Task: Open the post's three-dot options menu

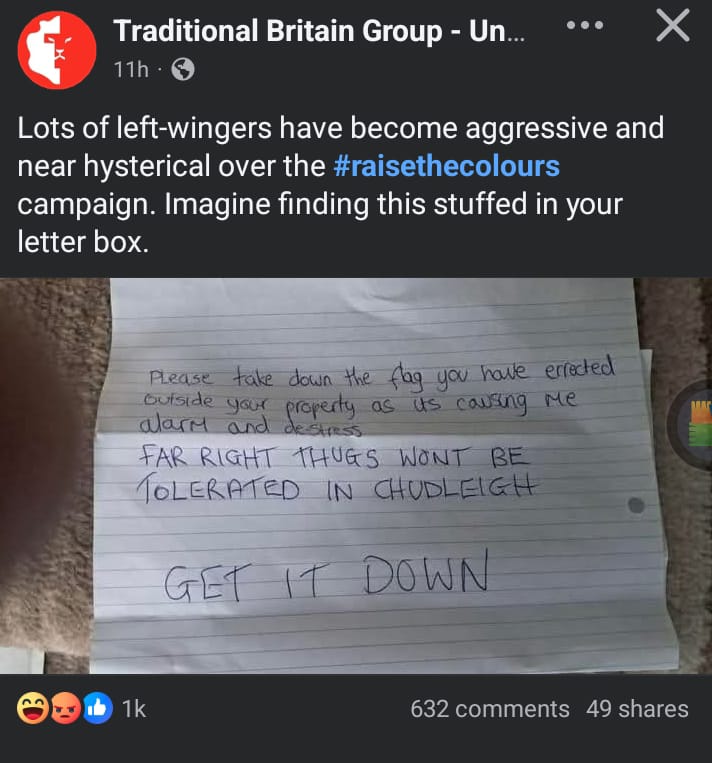Action: click(x=584, y=25)
